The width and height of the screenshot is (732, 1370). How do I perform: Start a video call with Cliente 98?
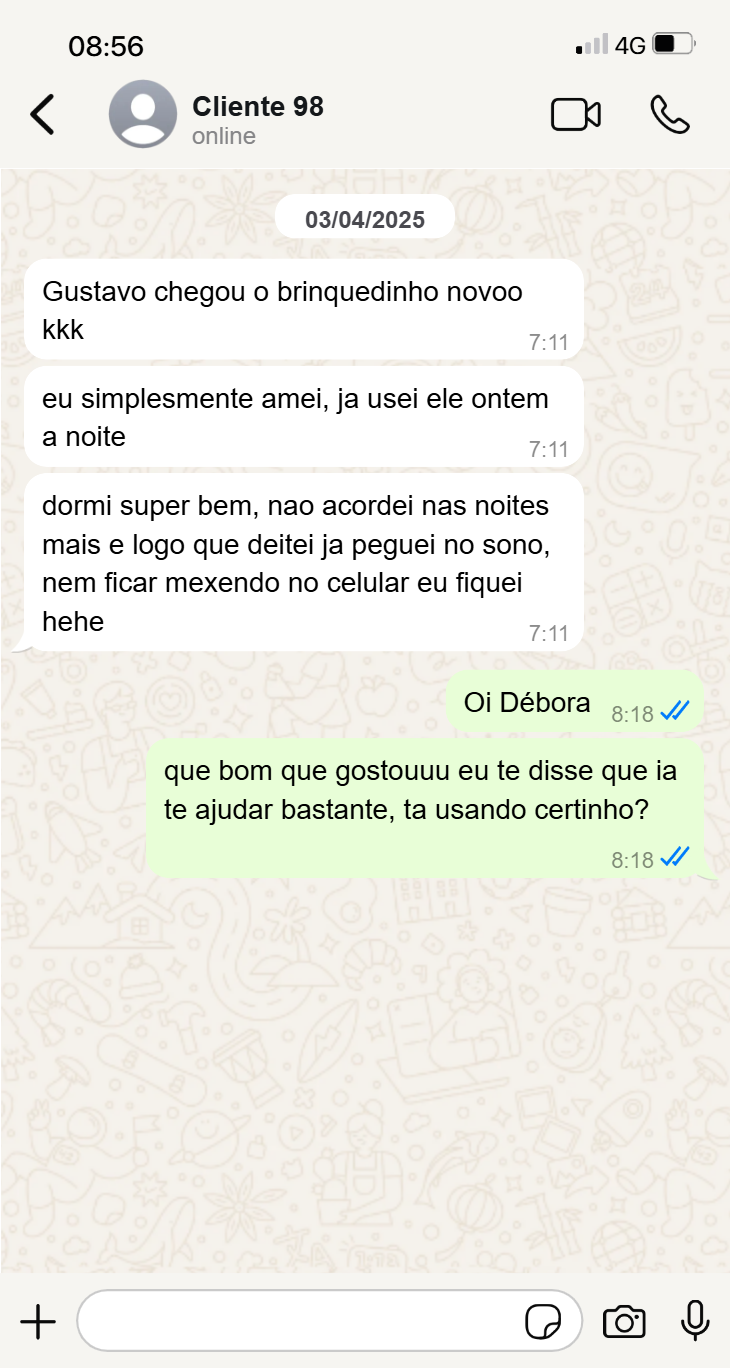pos(576,115)
